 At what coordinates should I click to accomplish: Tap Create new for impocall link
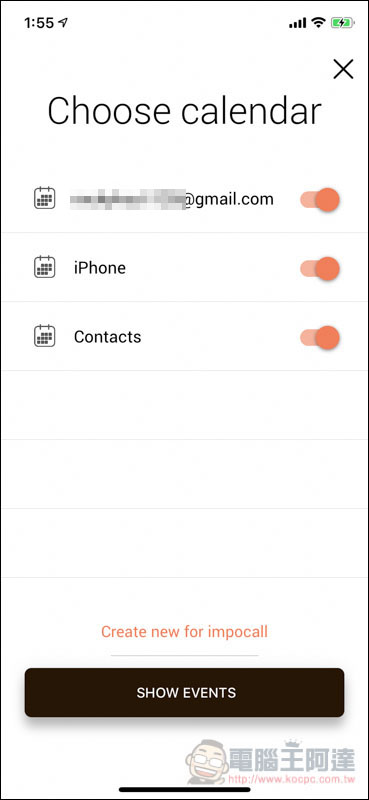pos(184,632)
